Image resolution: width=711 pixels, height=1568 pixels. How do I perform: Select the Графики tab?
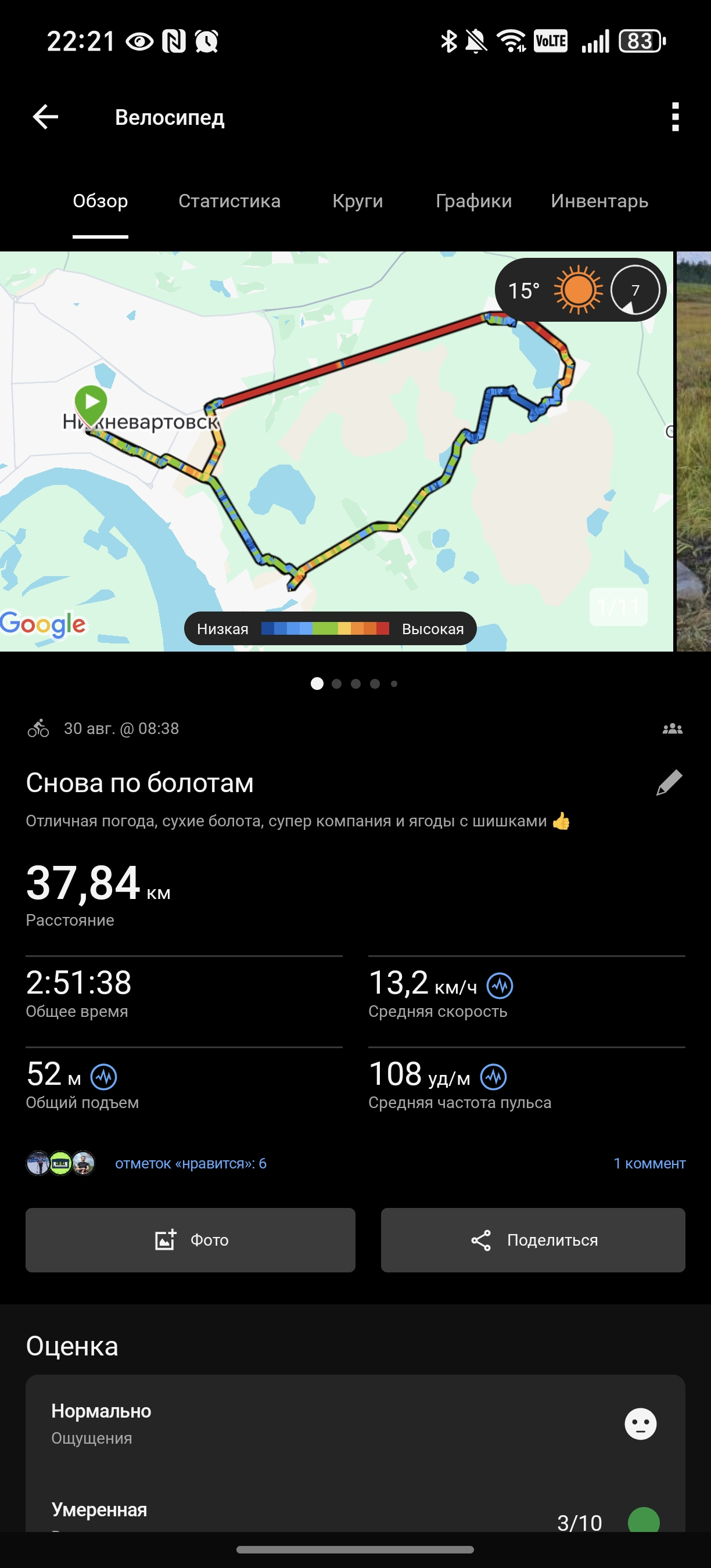pyautogui.click(x=473, y=202)
